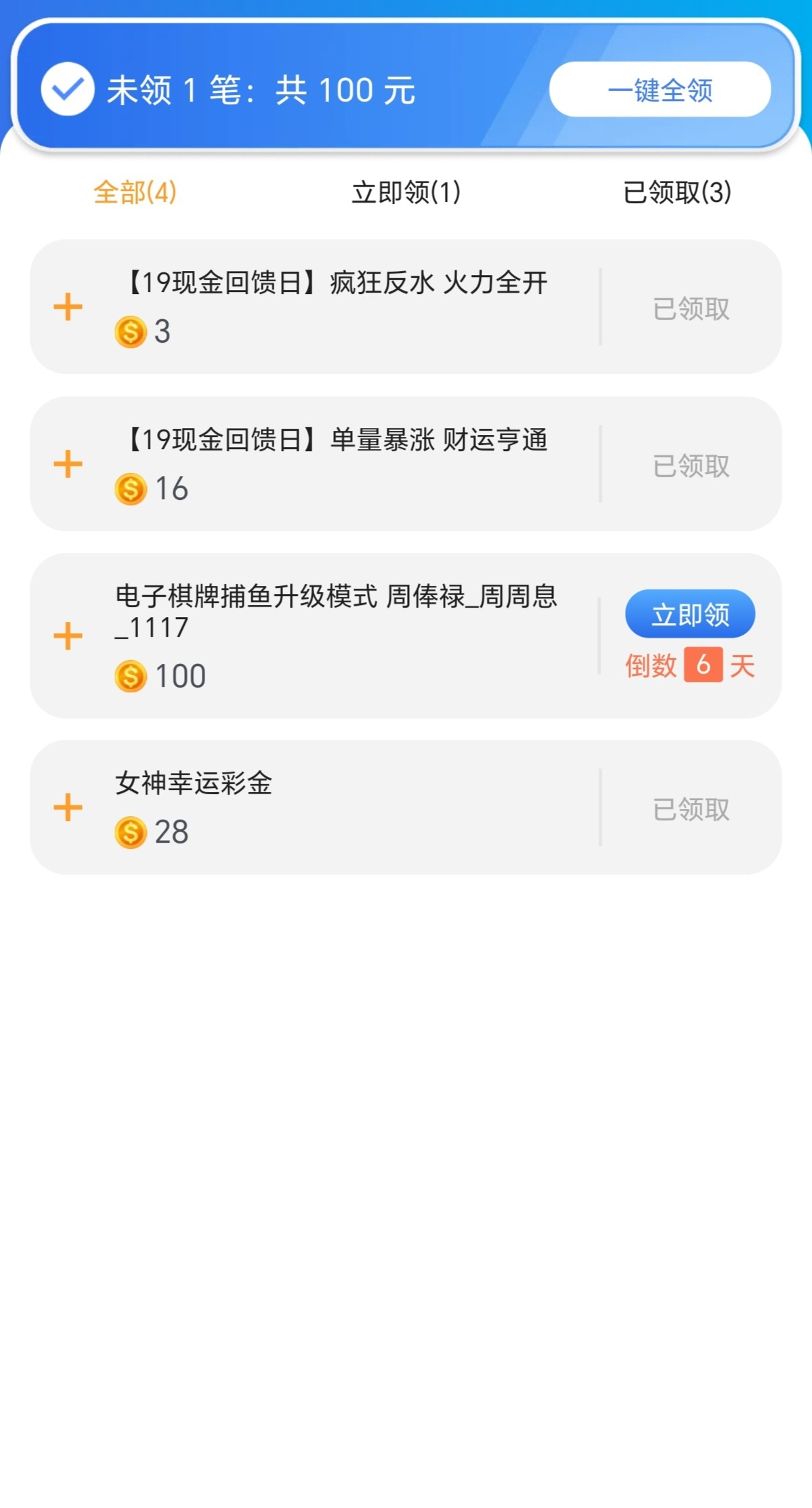The height and width of the screenshot is (1508, 812).
Task: Tap the 一键全领 claim-all button
Action: [x=660, y=89]
